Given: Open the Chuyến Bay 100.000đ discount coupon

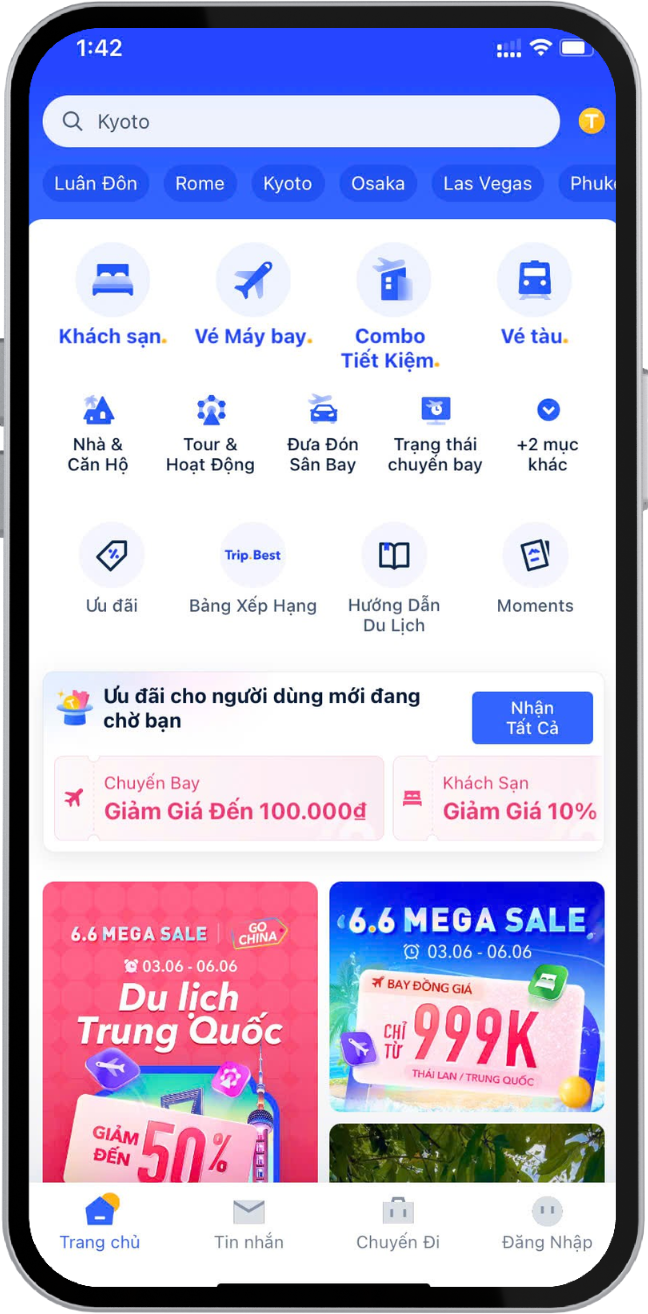Looking at the screenshot, I should pos(219,798).
